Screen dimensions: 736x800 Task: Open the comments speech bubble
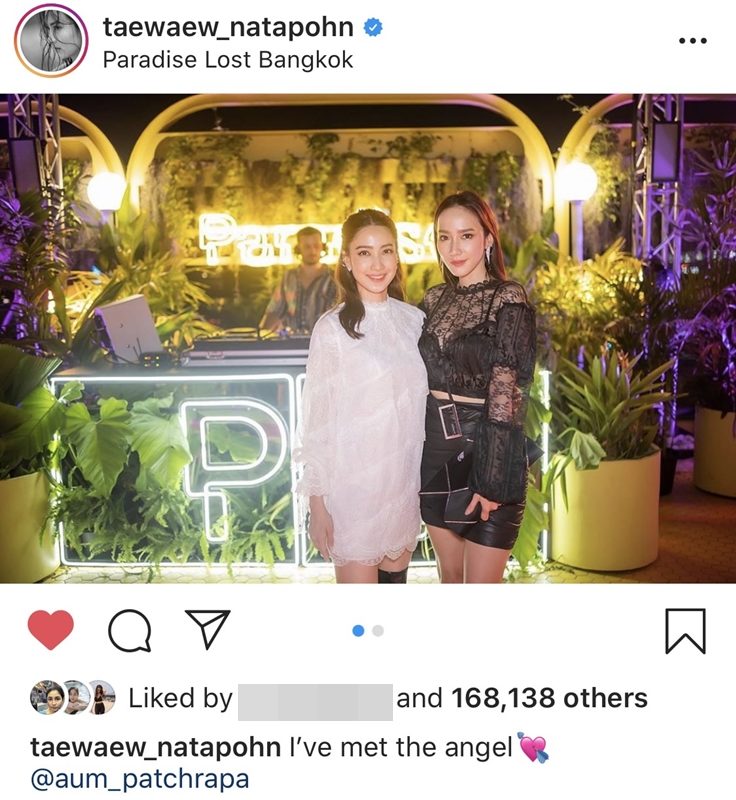coord(130,630)
